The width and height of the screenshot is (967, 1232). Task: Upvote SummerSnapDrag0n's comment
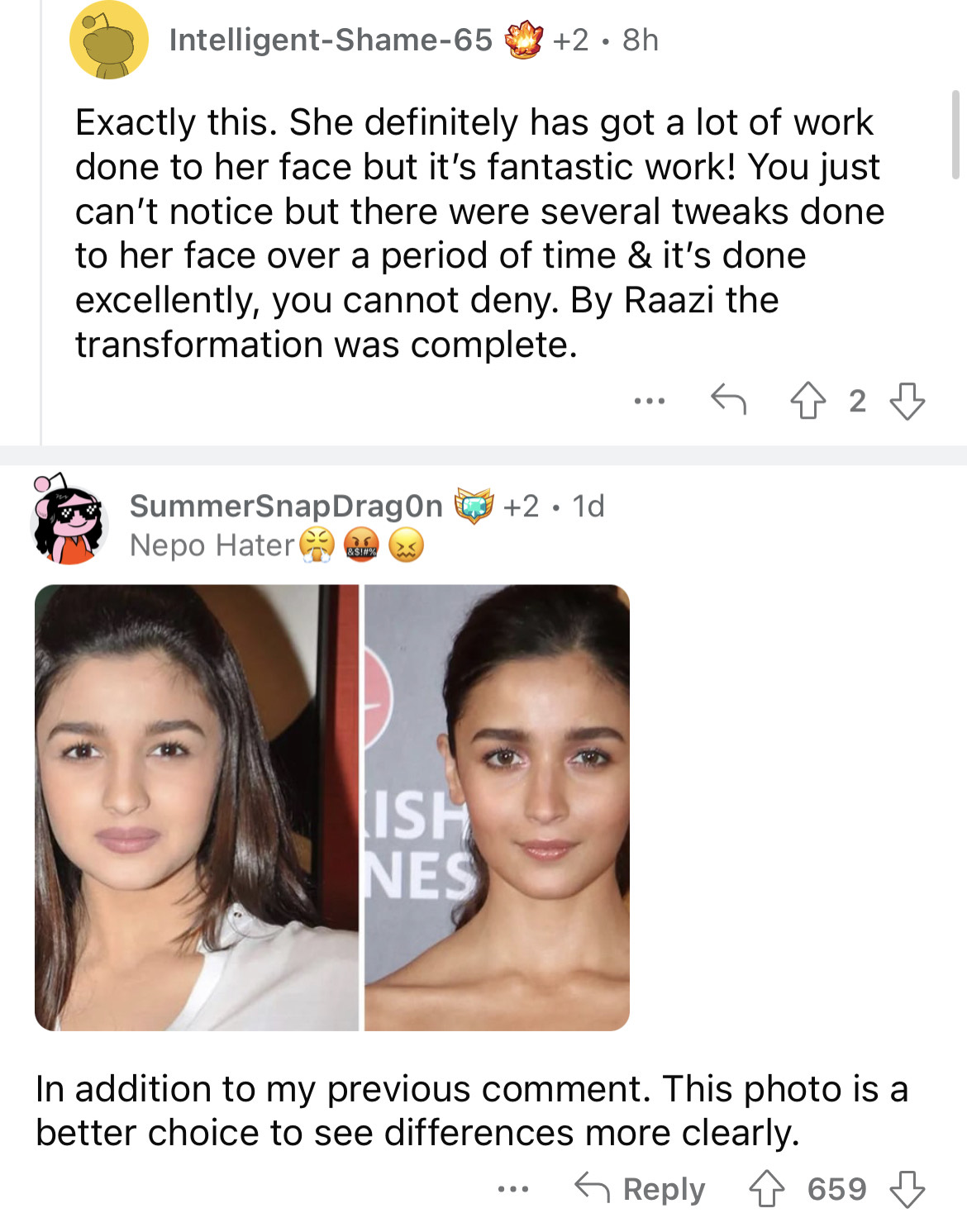click(x=766, y=1189)
